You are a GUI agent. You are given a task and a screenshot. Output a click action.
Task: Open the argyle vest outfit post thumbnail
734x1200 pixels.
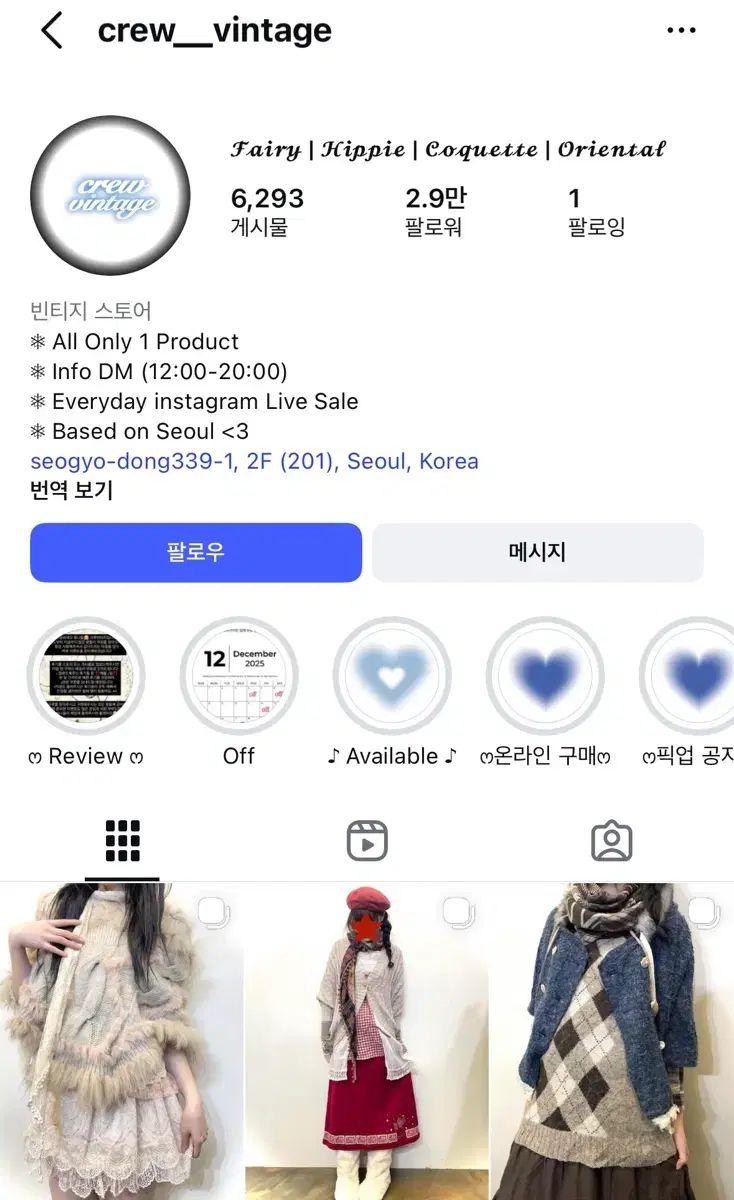tap(612, 1040)
